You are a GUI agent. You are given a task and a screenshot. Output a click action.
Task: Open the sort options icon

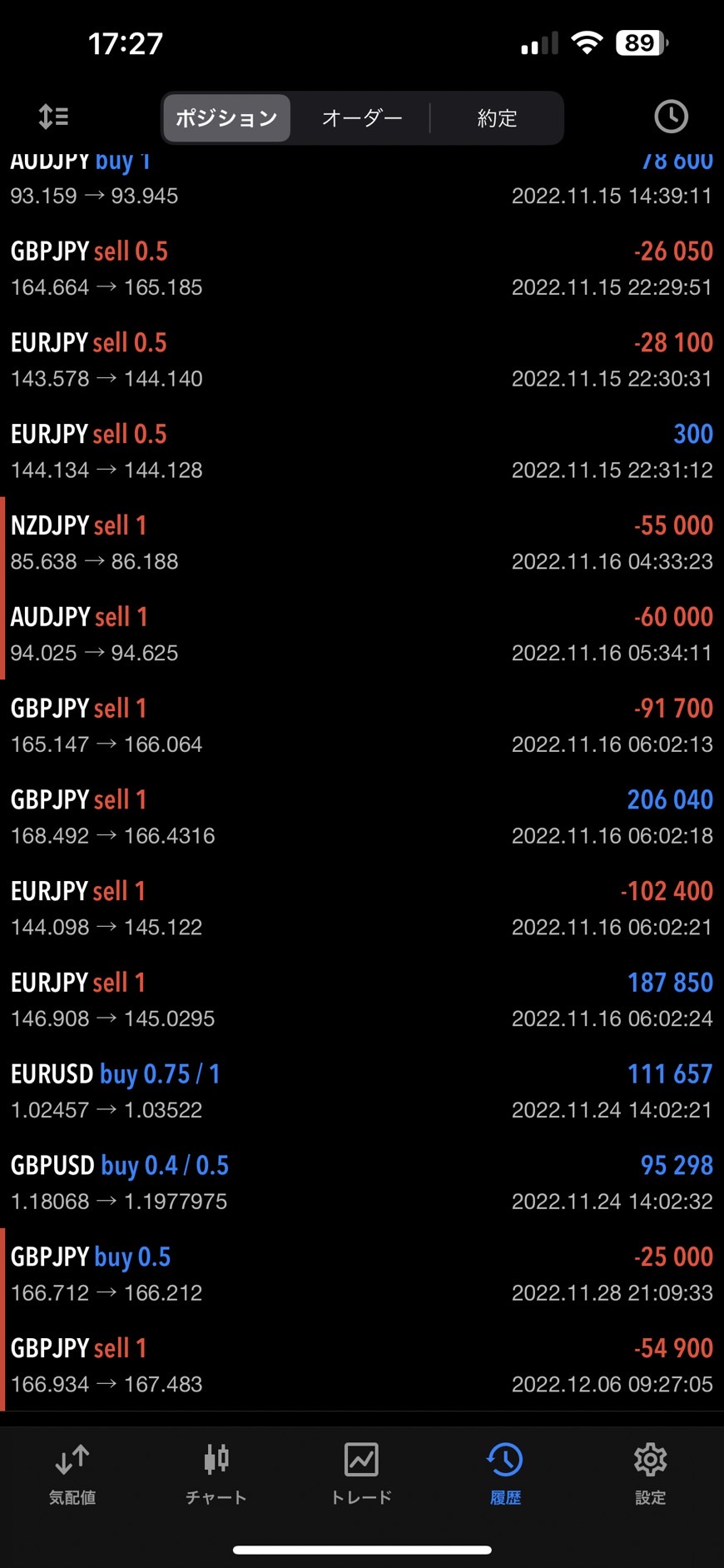[x=54, y=117]
